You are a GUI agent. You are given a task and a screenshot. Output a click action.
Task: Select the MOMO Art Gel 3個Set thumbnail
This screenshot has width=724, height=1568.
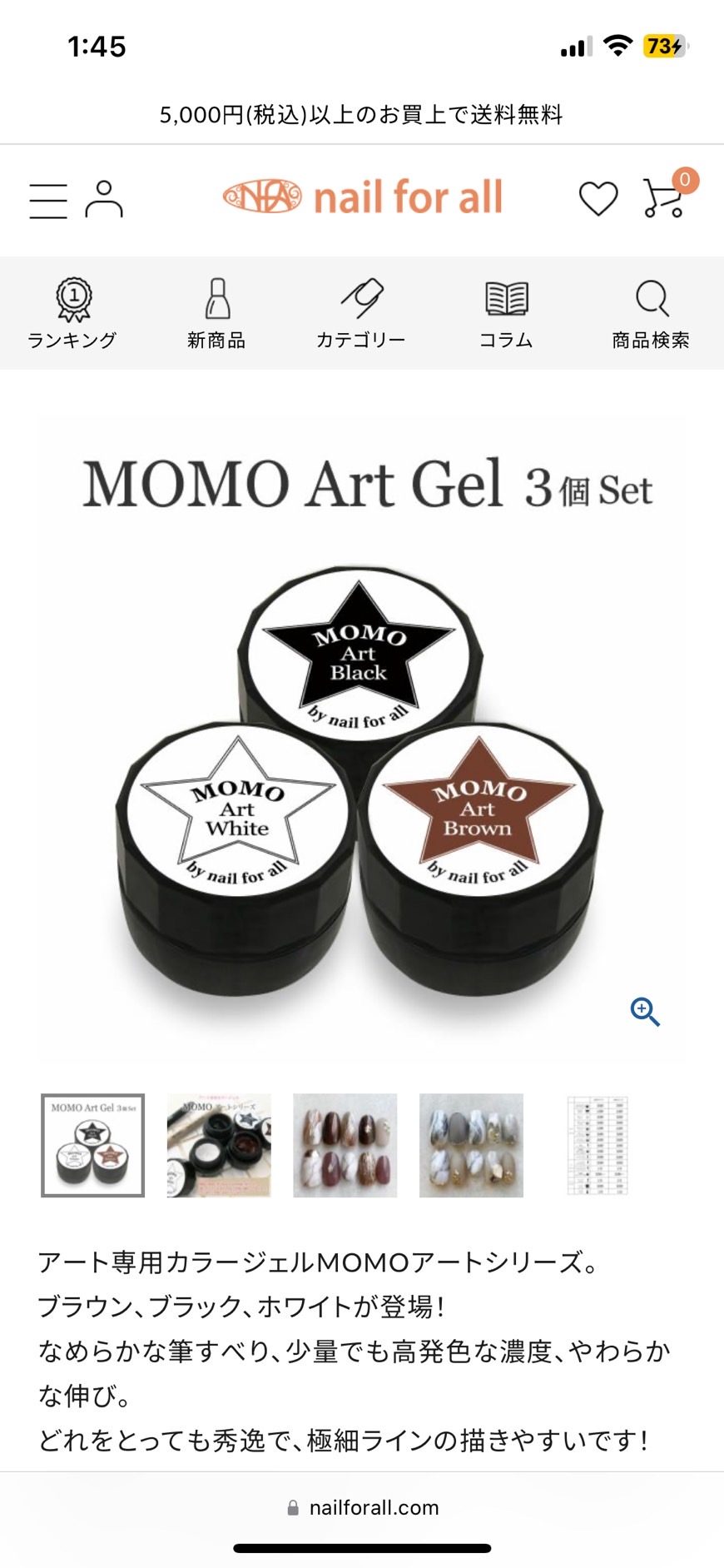pos(93,1145)
